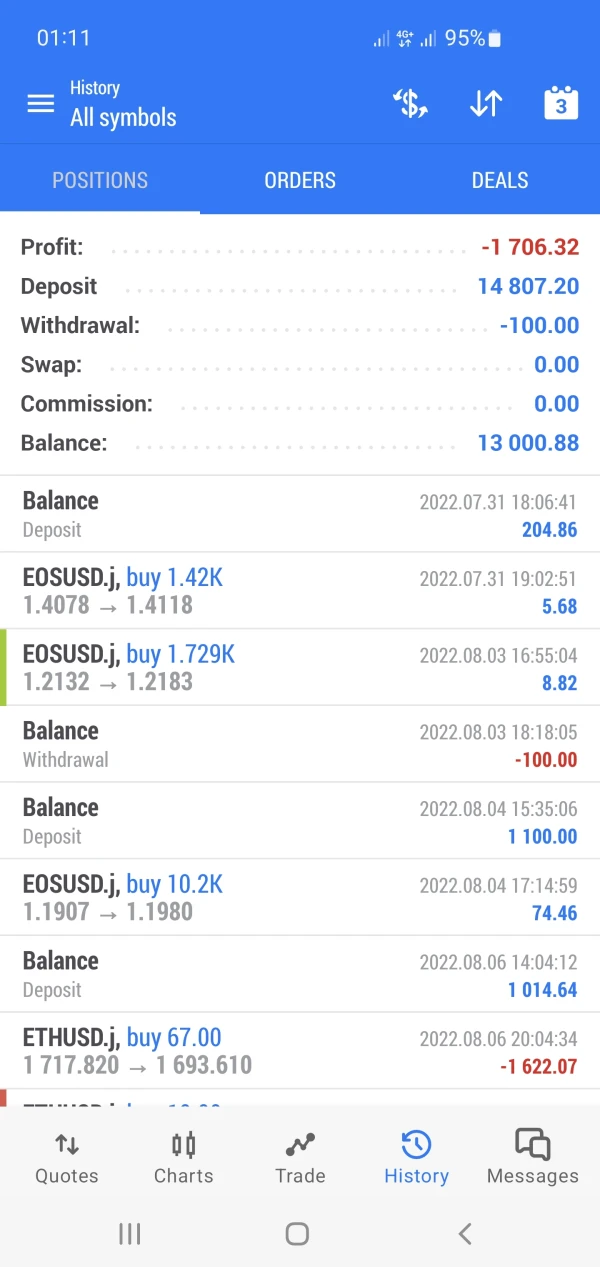Image resolution: width=600 pixels, height=1267 pixels.
Task: Go to the Charts tab
Action: 184,1158
